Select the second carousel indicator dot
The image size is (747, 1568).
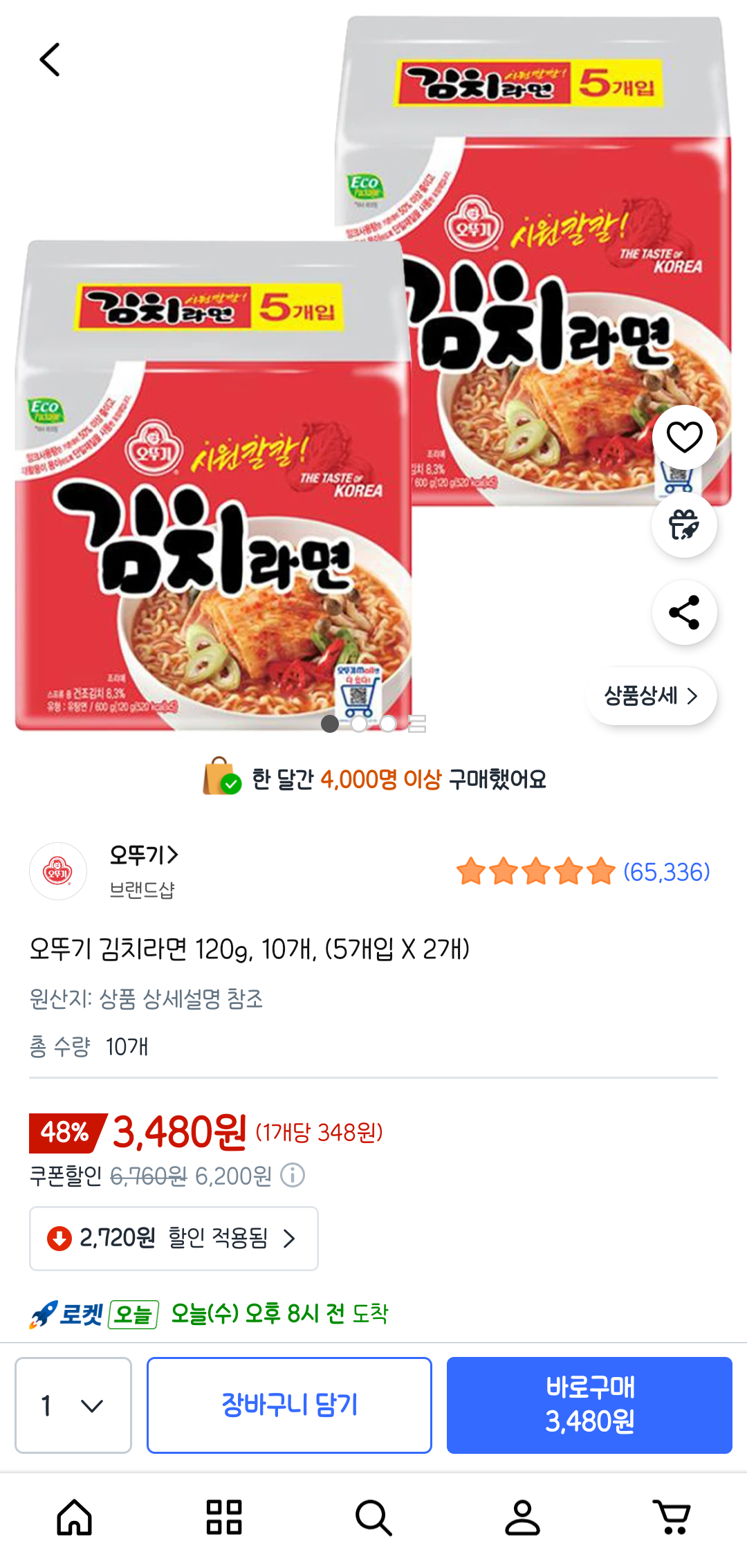pyautogui.click(x=360, y=724)
